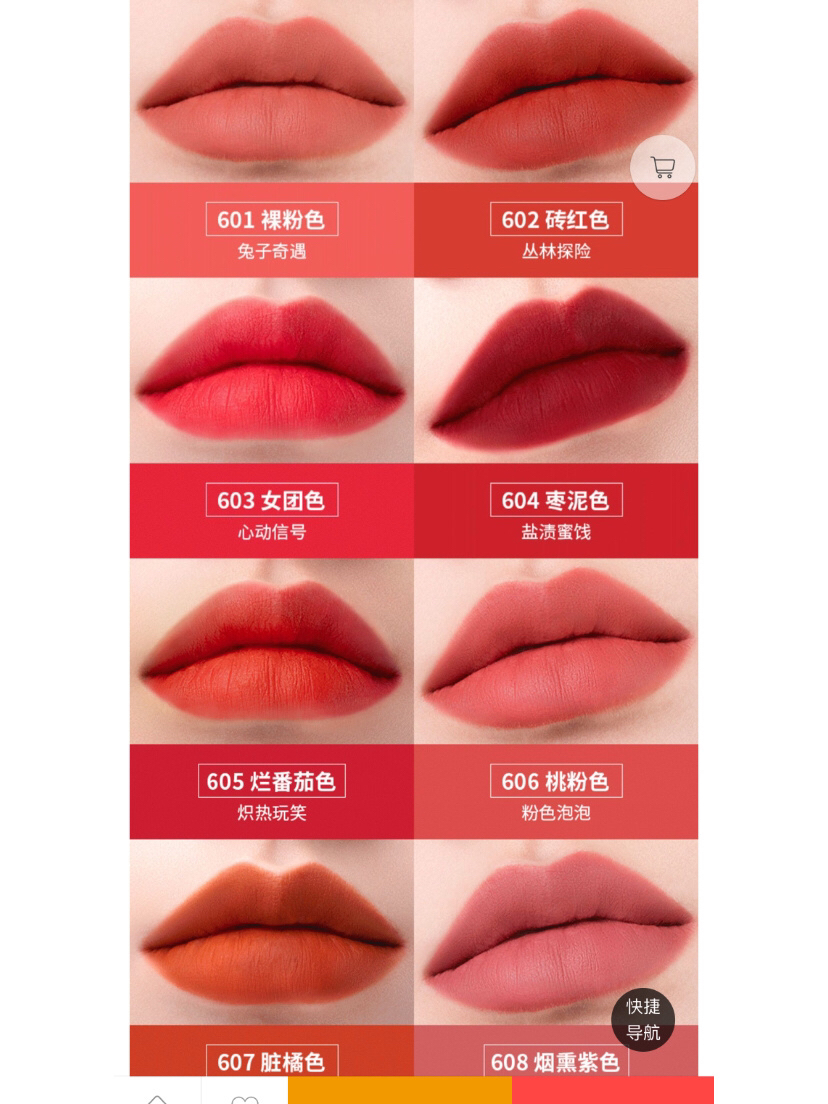Tap the orange button in the bottom bar
This screenshot has width=828, height=1104.
coord(399,1090)
